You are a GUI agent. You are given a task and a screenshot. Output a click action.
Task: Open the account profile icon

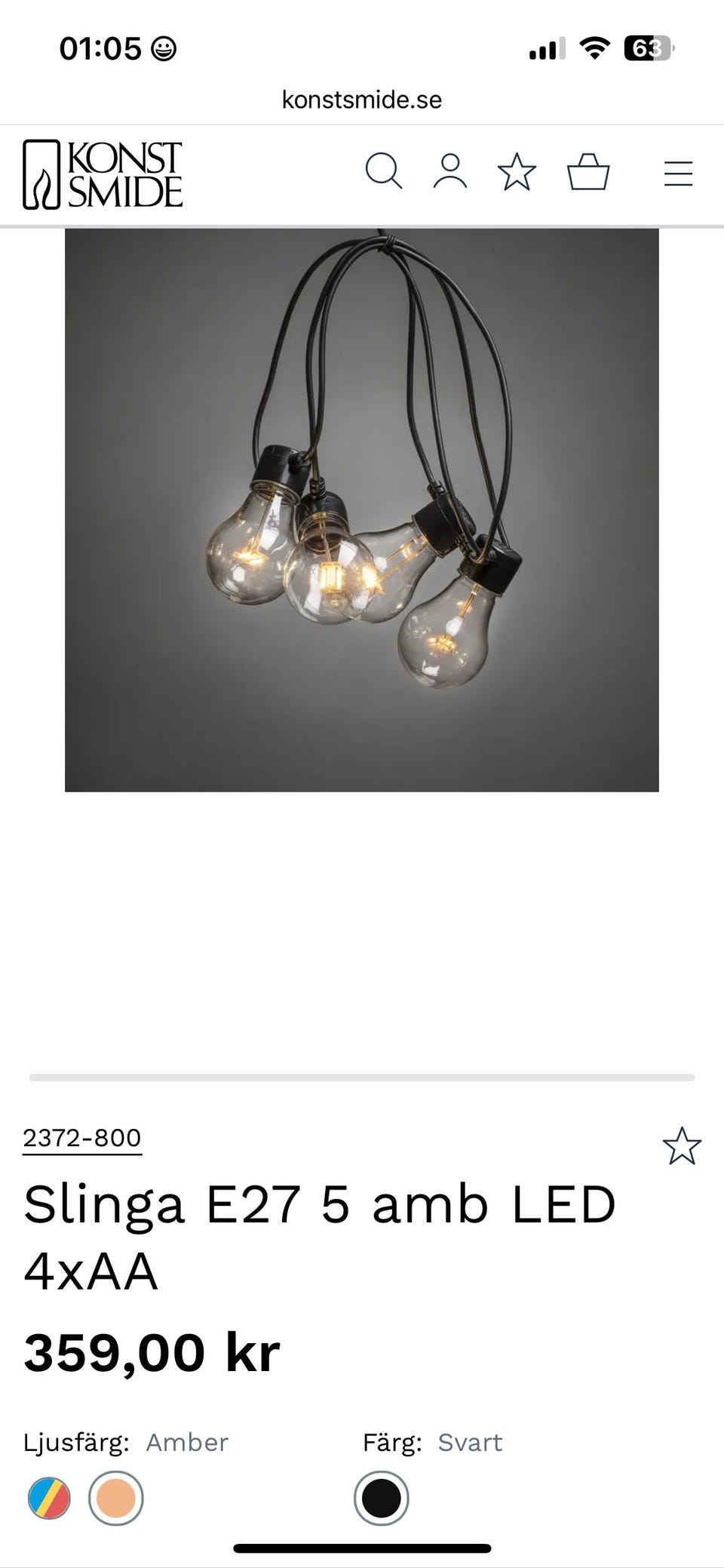[450, 172]
